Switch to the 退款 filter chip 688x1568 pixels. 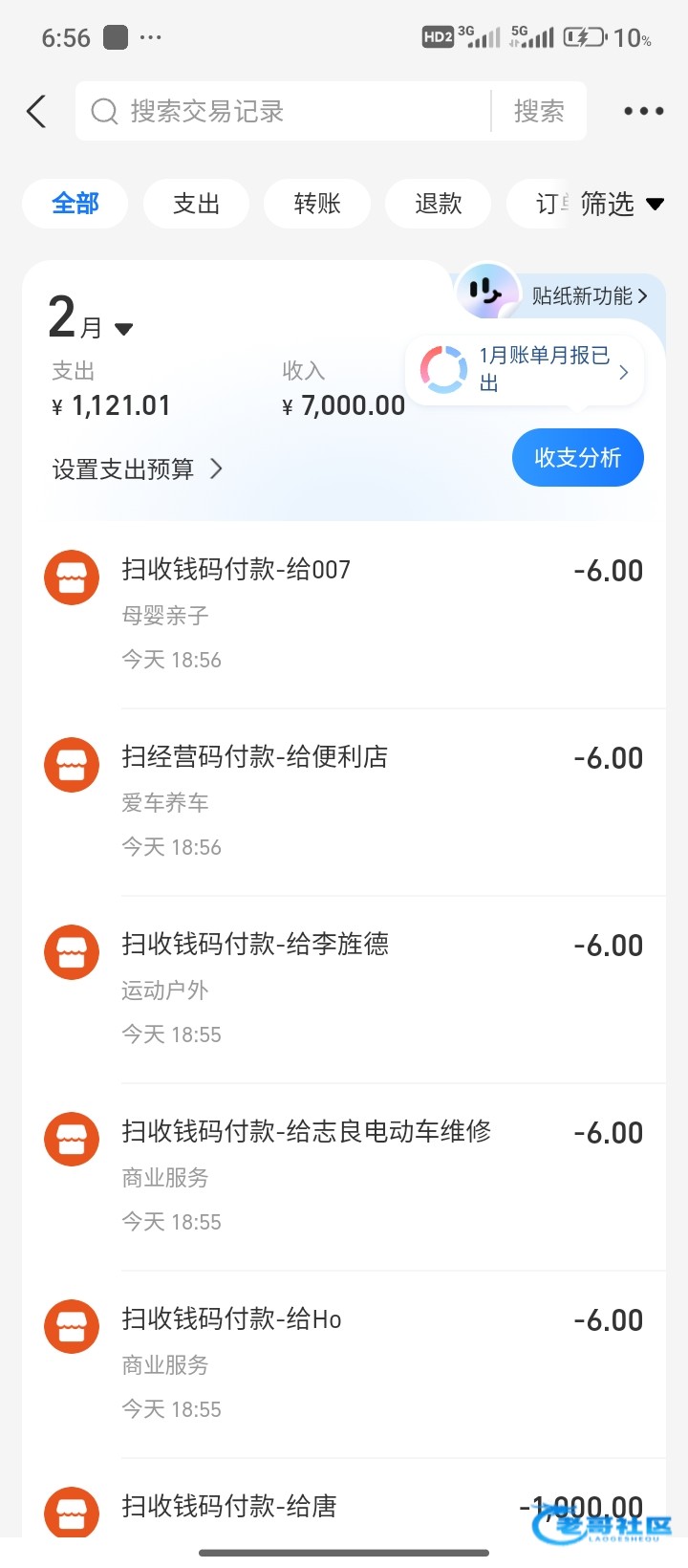439,204
